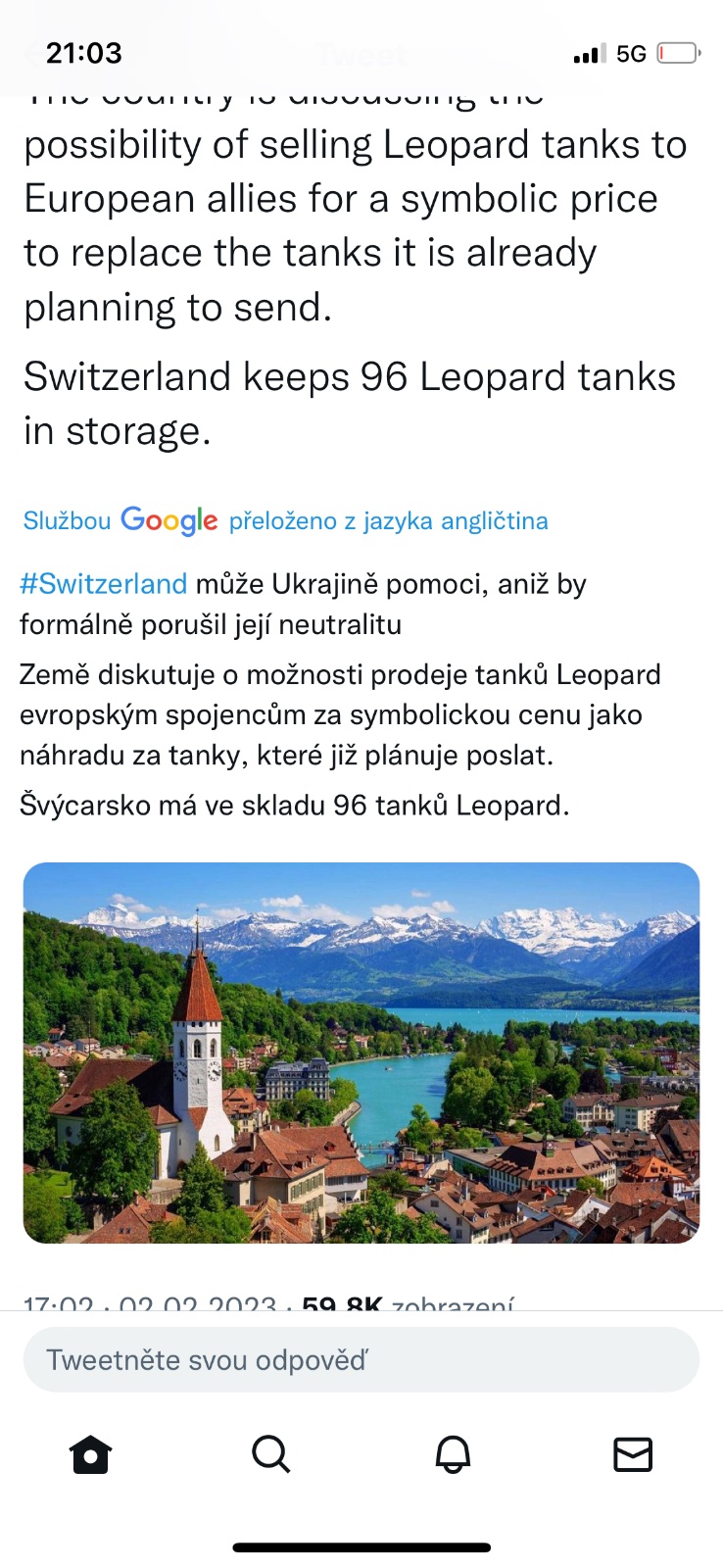723x1568 pixels.
Task: Tap the back arrow at top
Action: point(33,54)
